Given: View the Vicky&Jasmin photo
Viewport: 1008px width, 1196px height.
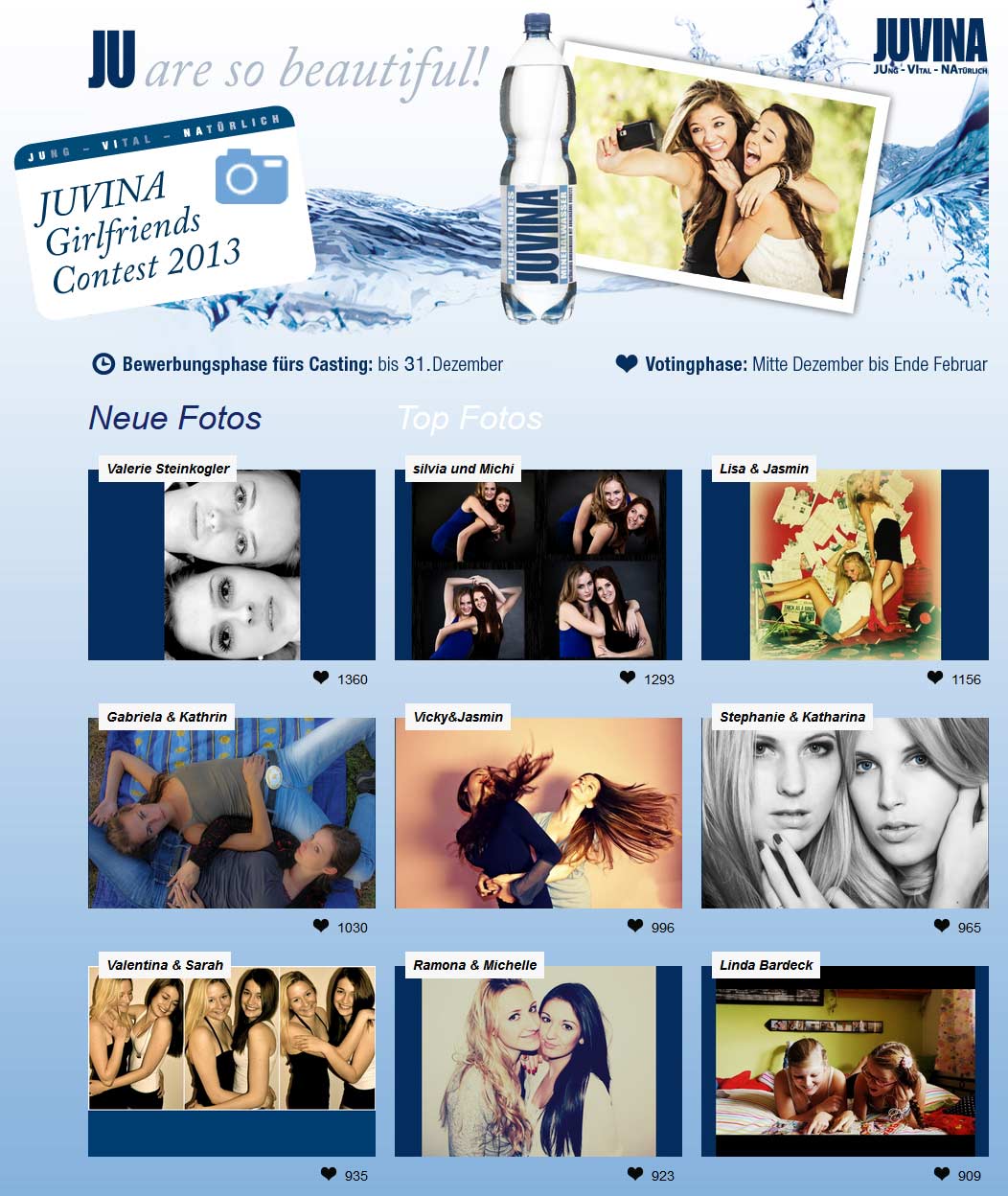Looking at the screenshot, I should tap(538, 814).
